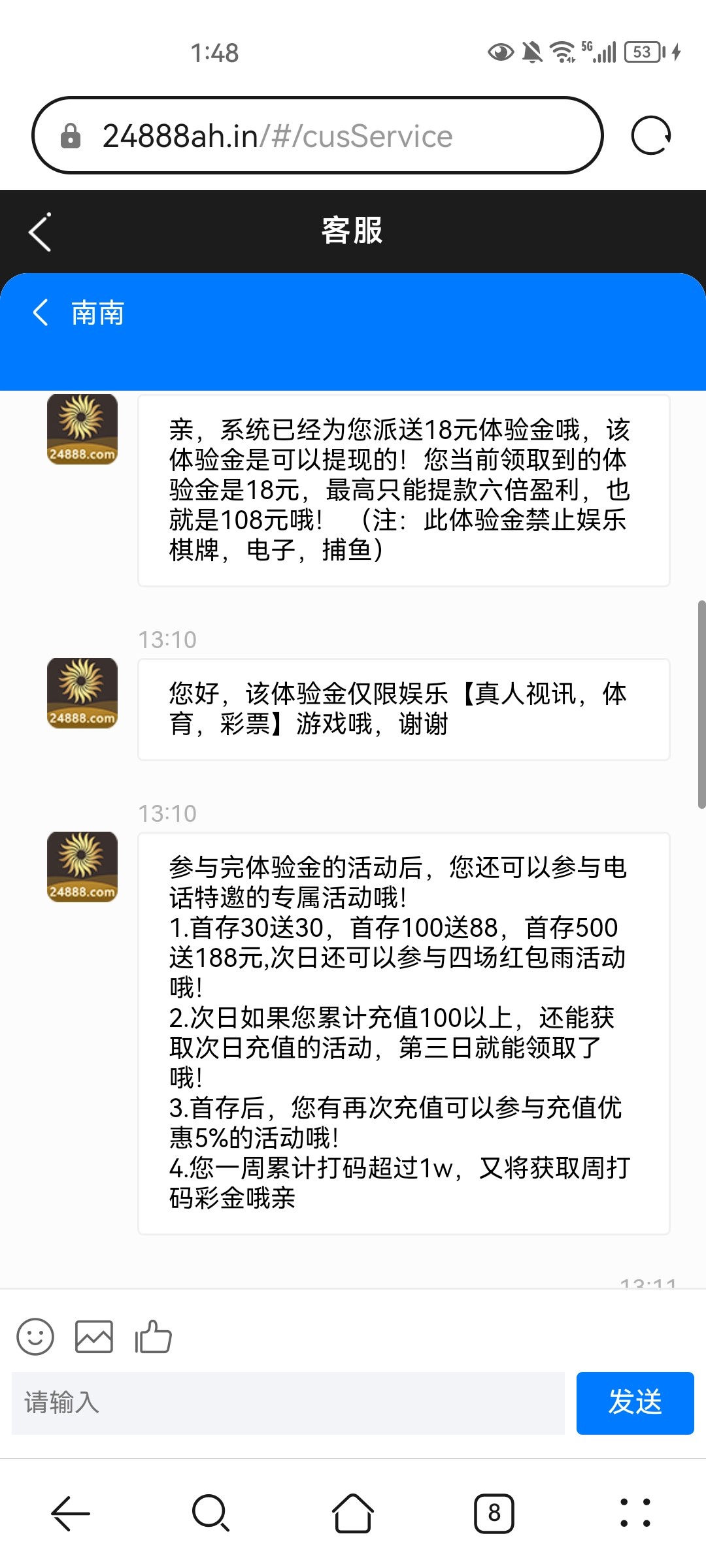
Task: Tap the lock icon in the address bar
Action: 72,136
